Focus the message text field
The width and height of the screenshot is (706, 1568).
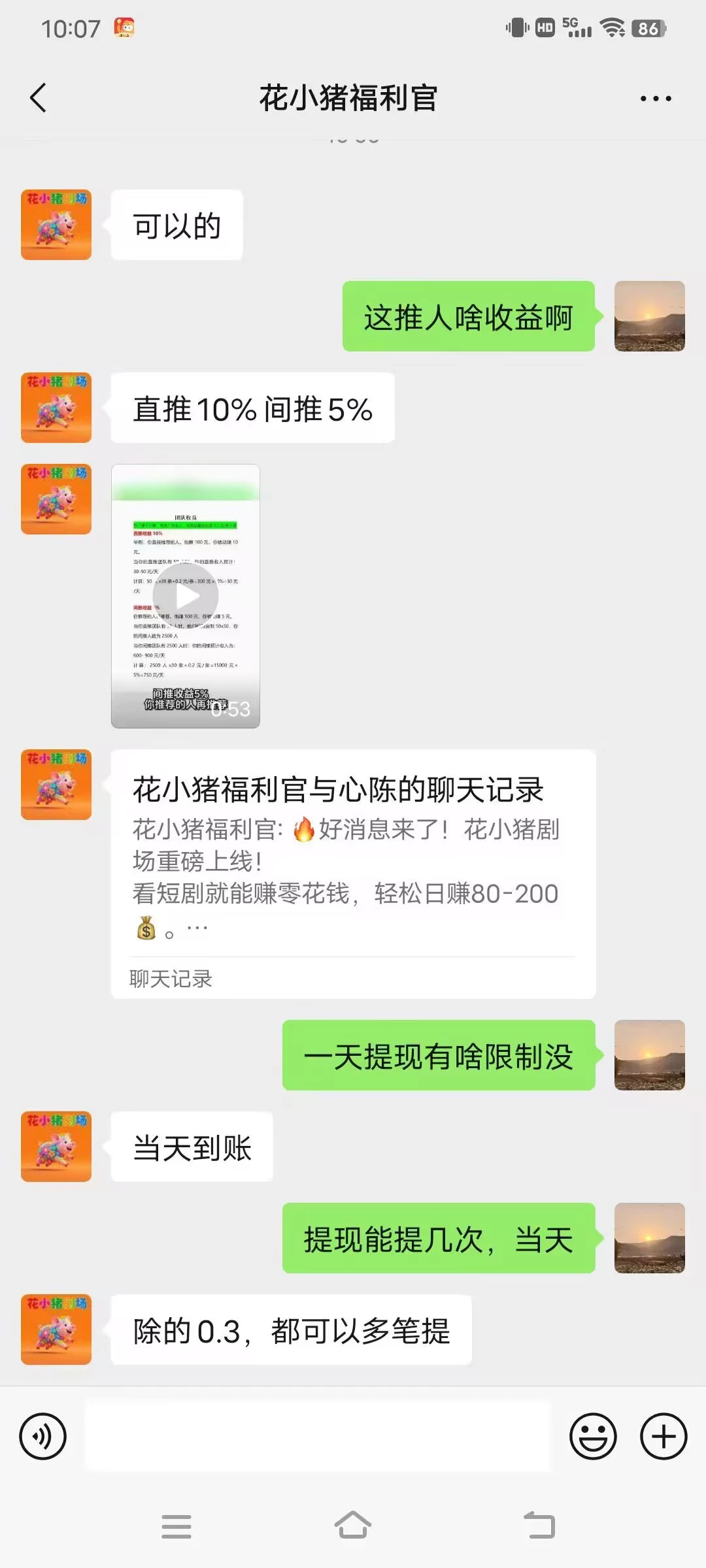tap(318, 1437)
